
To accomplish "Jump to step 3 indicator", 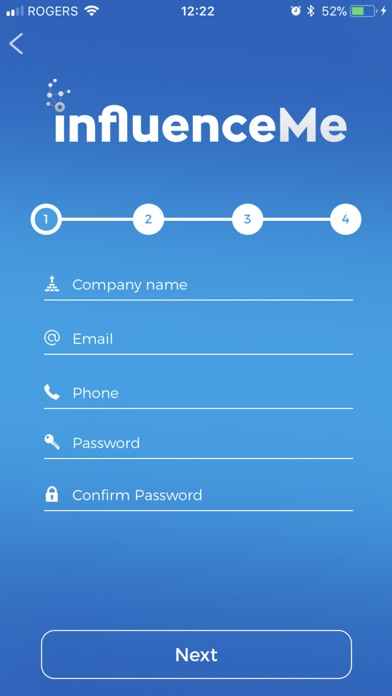I will click(247, 219).
